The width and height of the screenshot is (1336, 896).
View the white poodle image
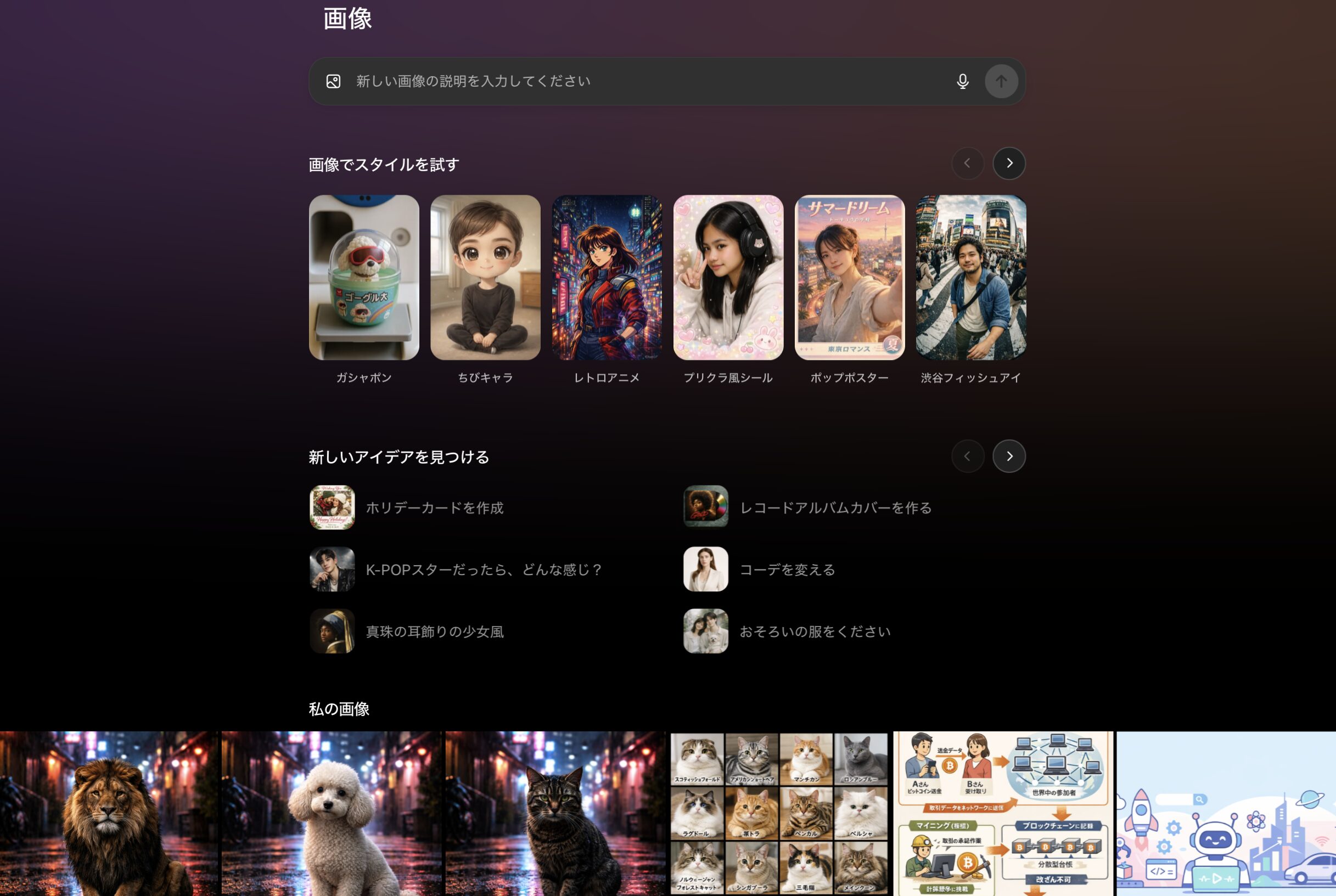332,814
